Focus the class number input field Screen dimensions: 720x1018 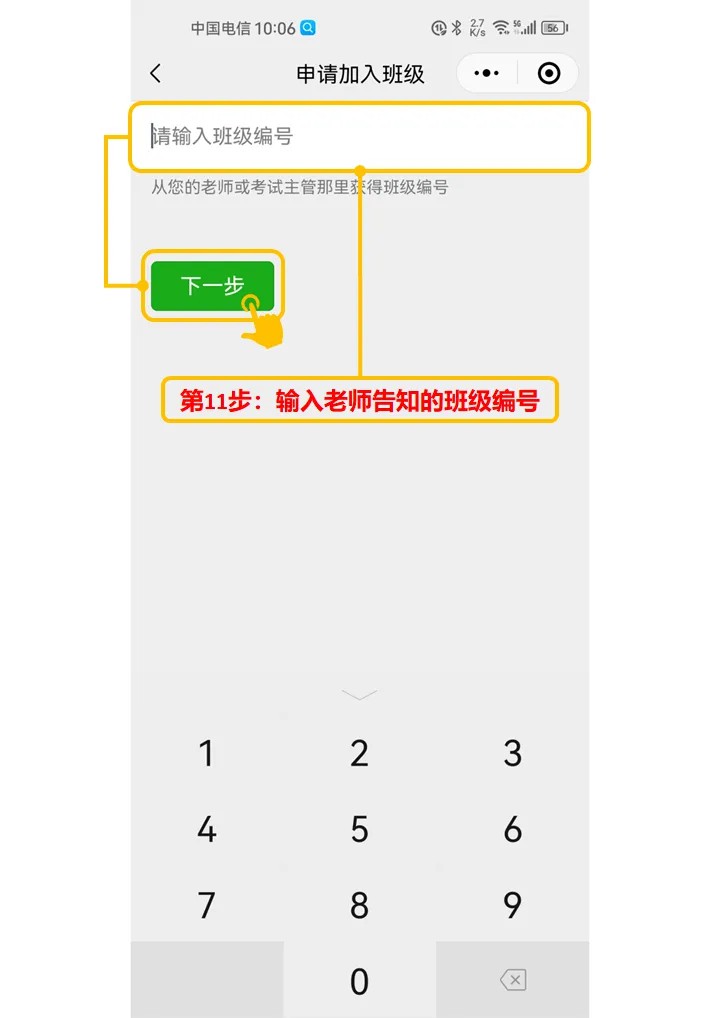click(x=360, y=136)
